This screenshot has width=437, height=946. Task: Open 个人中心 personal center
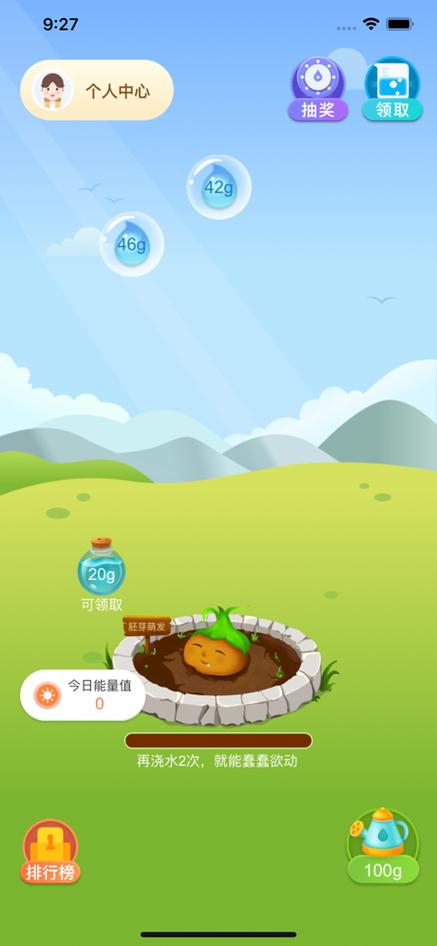click(97, 90)
